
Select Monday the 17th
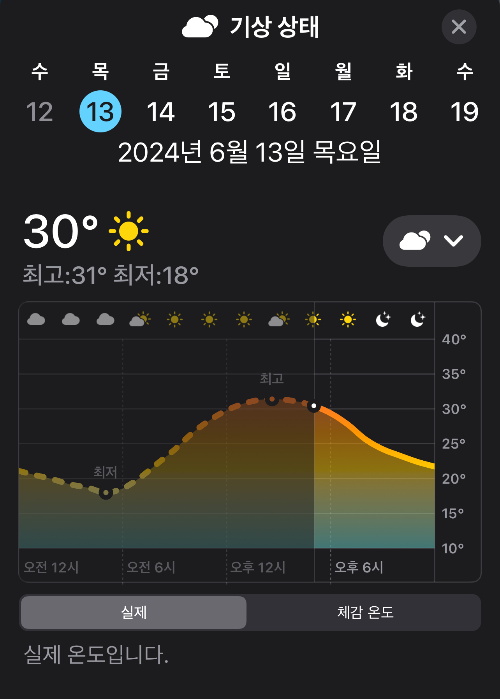coord(343,111)
